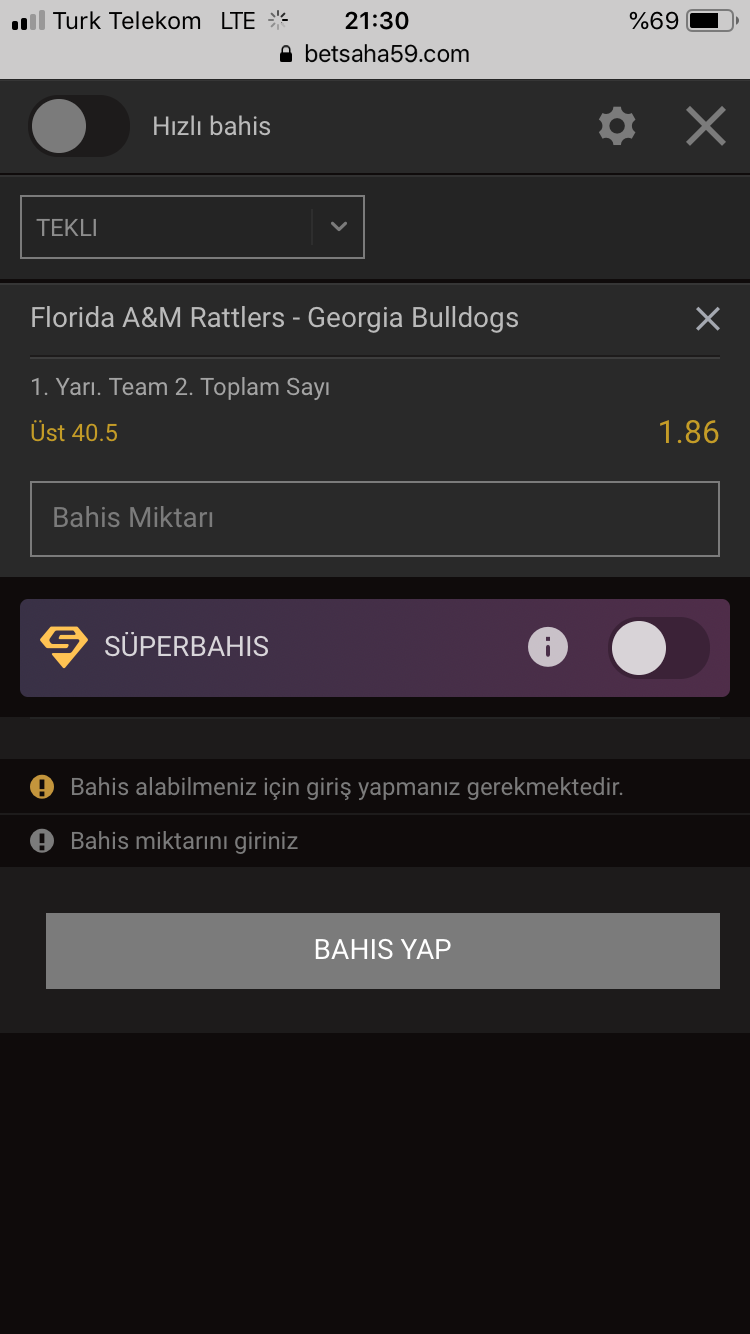This screenshot has width=750, height=1334.
Task: Tap the BAHIS YAP button
Action: (383, 951)
